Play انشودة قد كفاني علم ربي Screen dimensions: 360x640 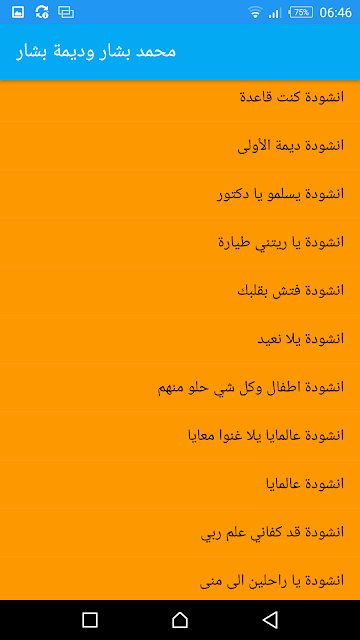tap(180, 532)
